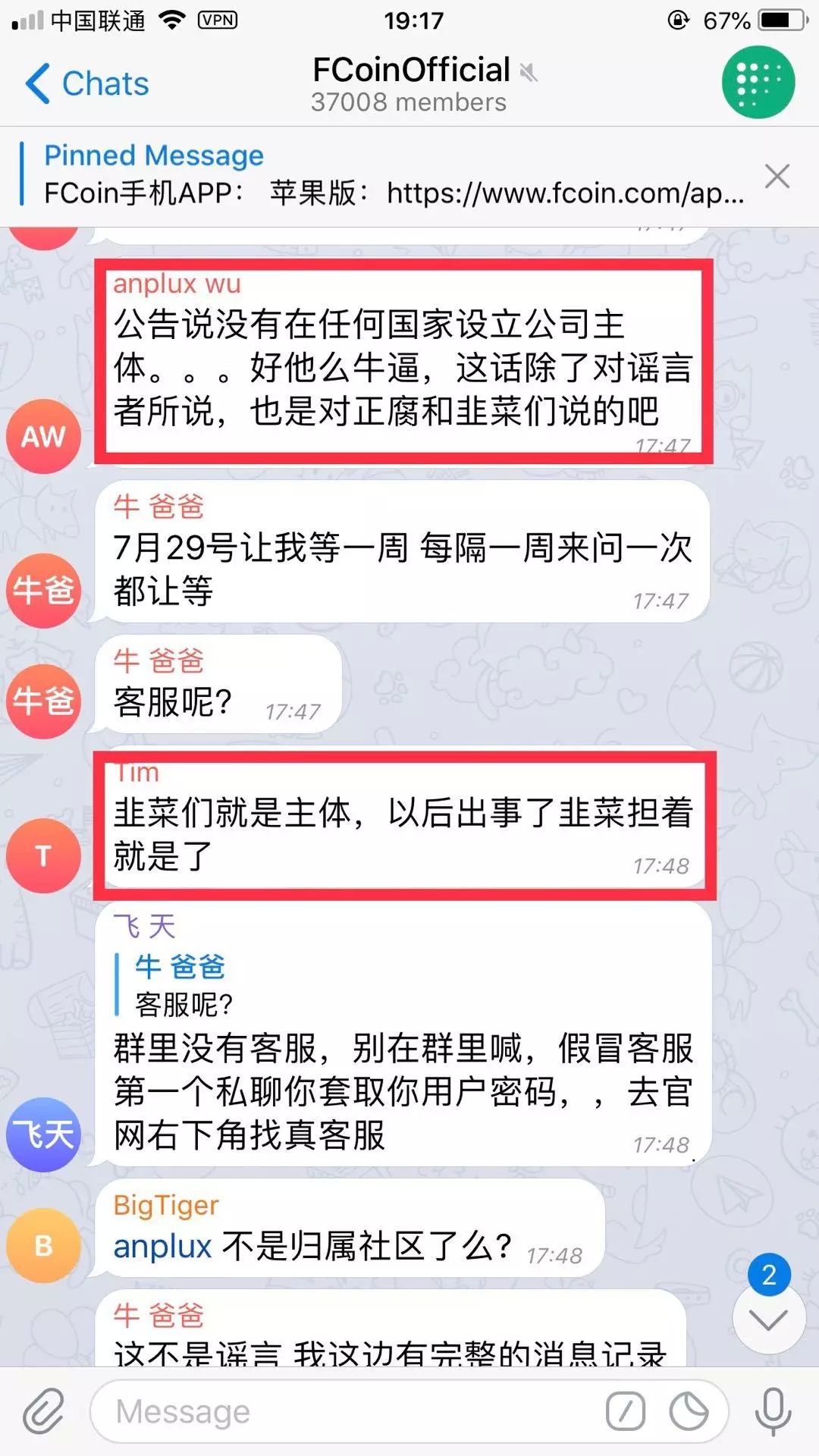The height and width of the screenshot is (1456, 819).
Task: Focus the Message input field
Action: tap(349, 1412)
